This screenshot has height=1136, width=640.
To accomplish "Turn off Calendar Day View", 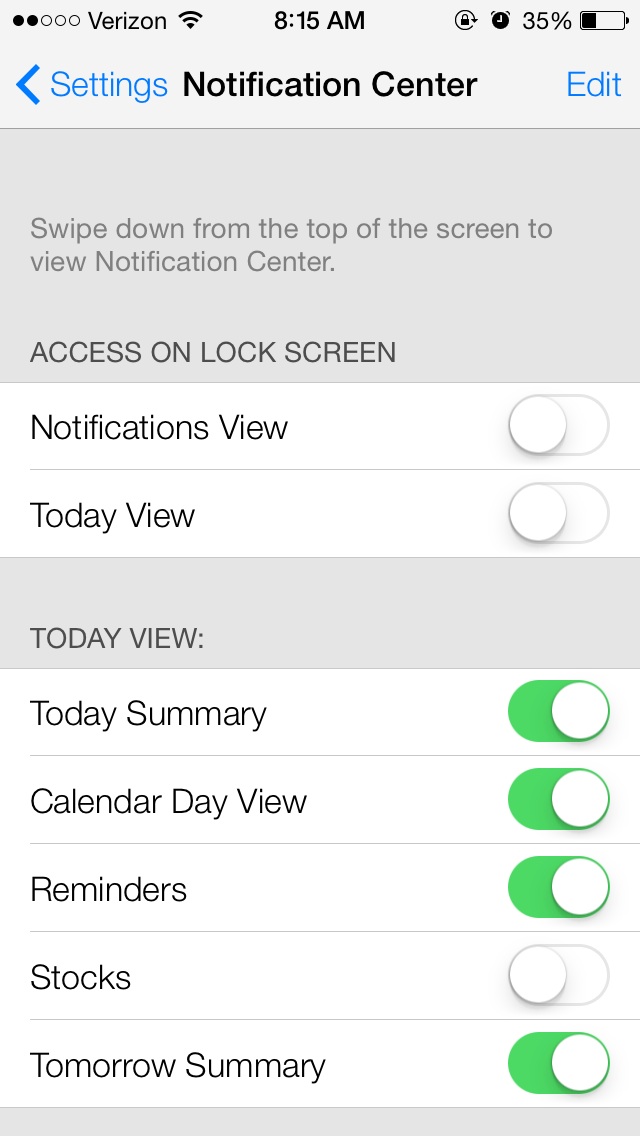I will [x=558, y=801].
